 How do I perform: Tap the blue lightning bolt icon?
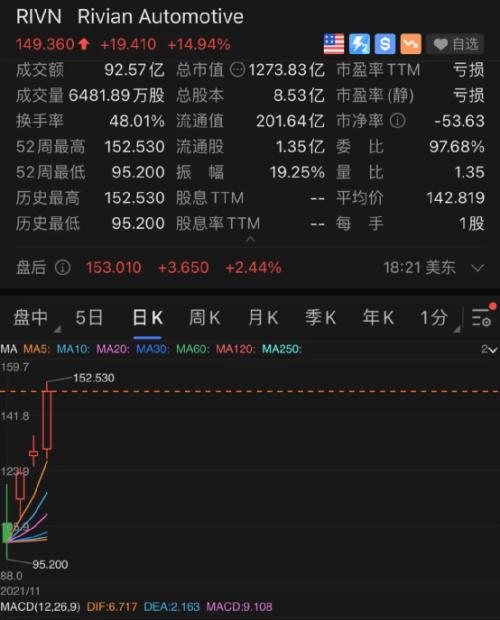[359, 44]
